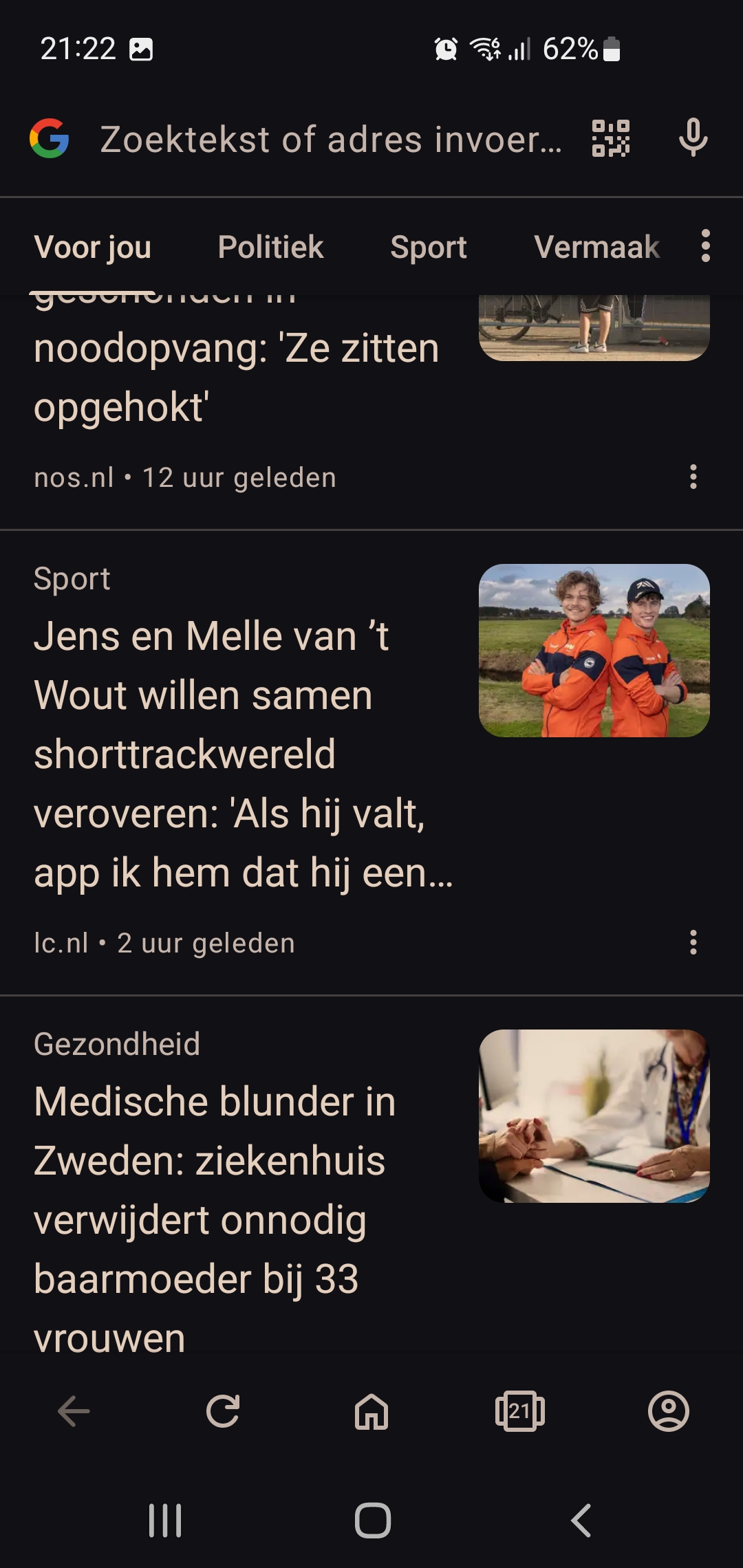The width and height of the screenshot is (743, 1568).
Task: Open the Medische blunder in Zweden article
Action: [215, 1219]
